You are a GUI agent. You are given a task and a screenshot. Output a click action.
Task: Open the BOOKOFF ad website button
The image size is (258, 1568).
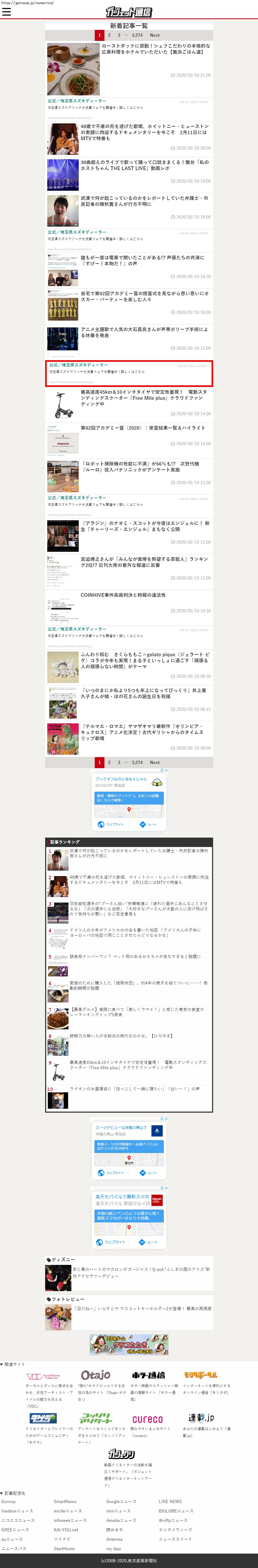point(111,824)
